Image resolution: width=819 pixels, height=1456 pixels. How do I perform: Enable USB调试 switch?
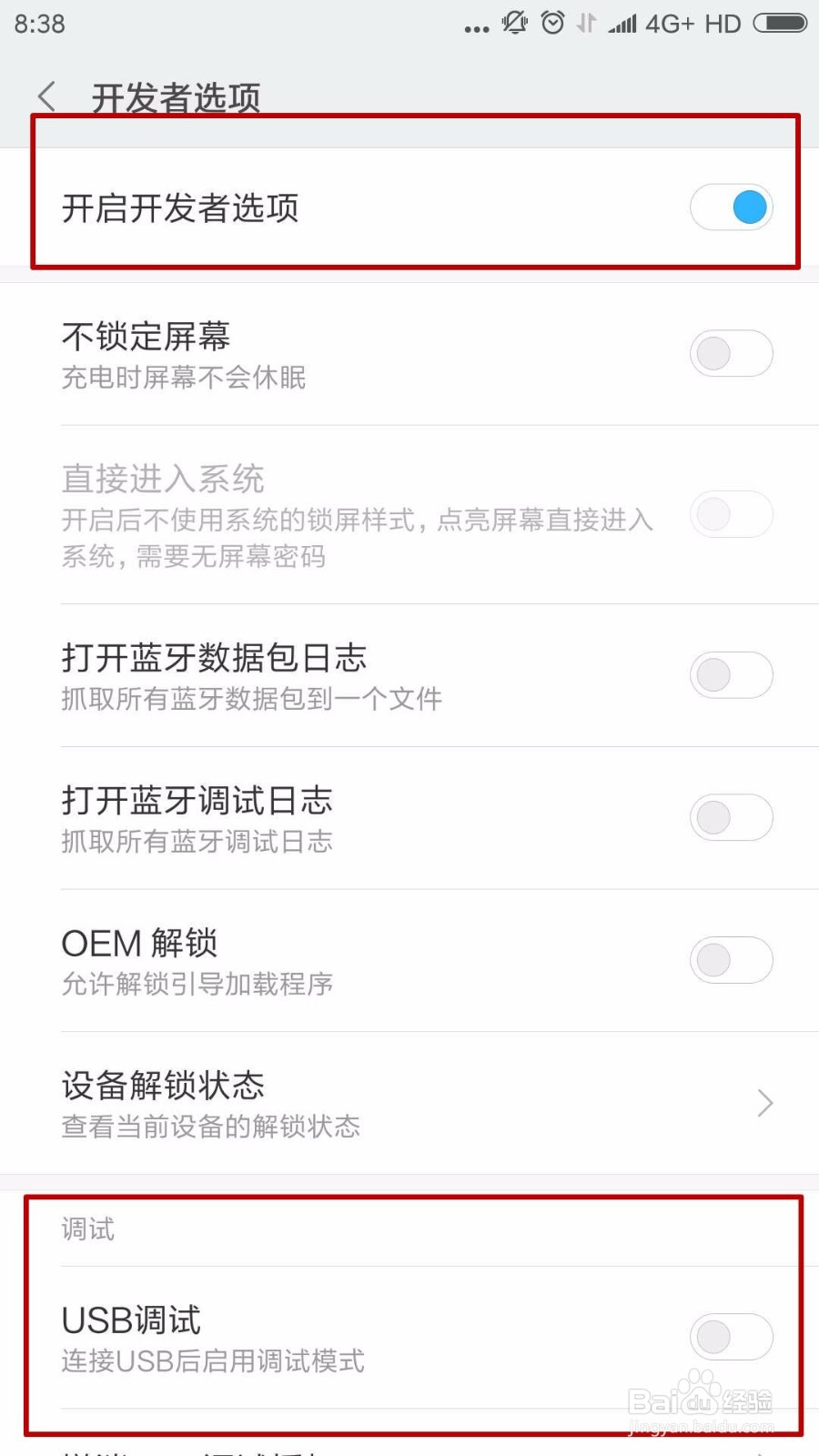tap(732, 1337)
